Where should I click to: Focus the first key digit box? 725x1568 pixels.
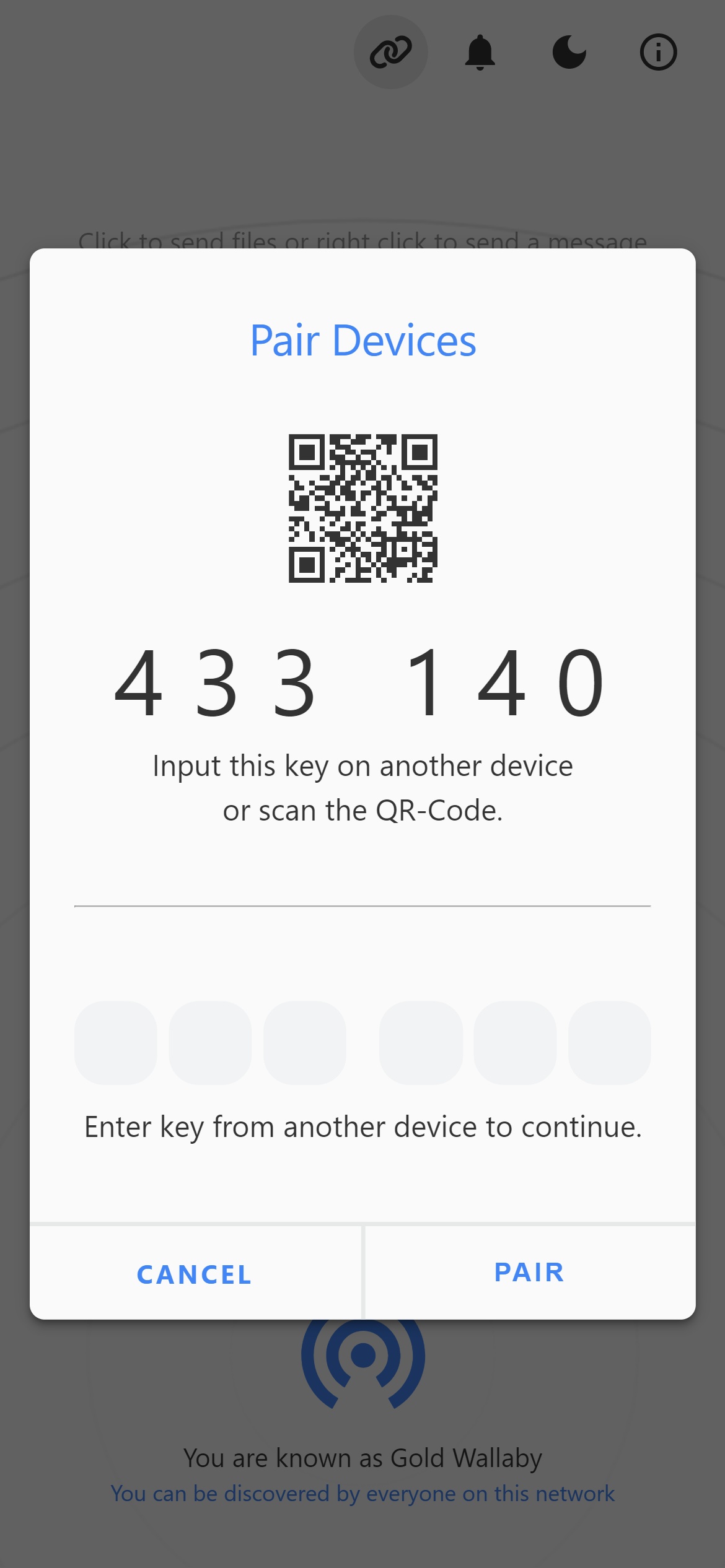click(x=116, y=1043)
